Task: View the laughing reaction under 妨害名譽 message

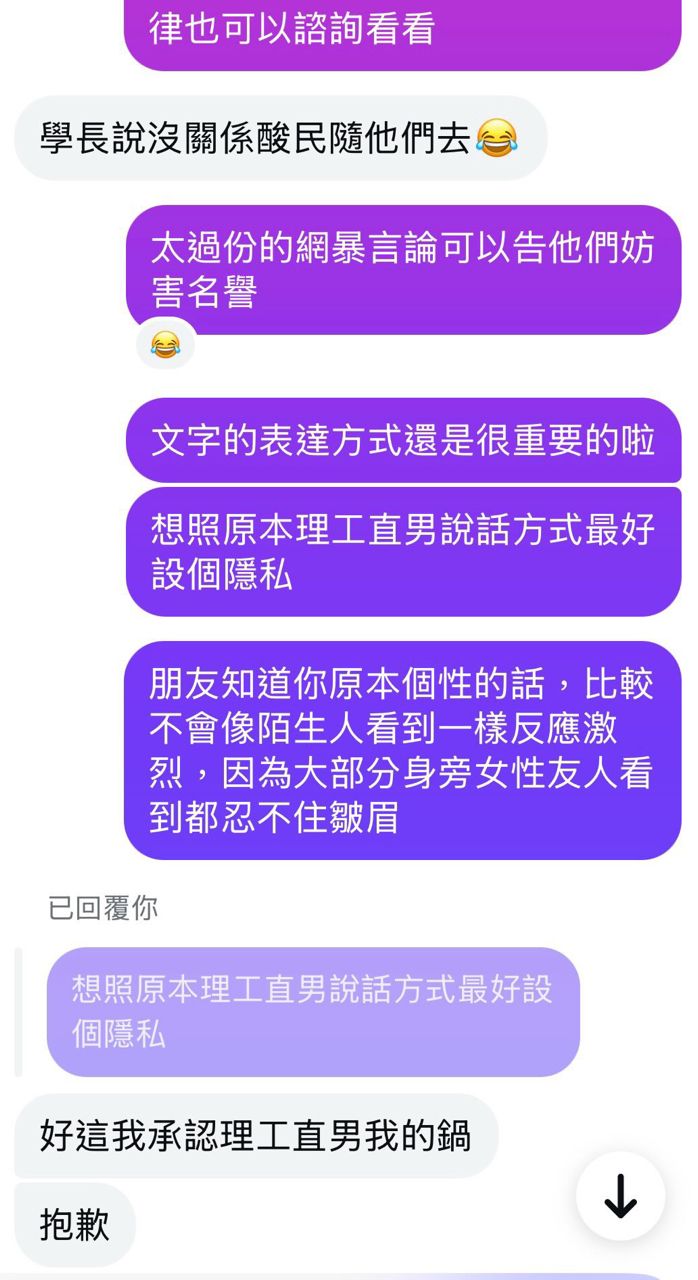Action: point(165,345)
